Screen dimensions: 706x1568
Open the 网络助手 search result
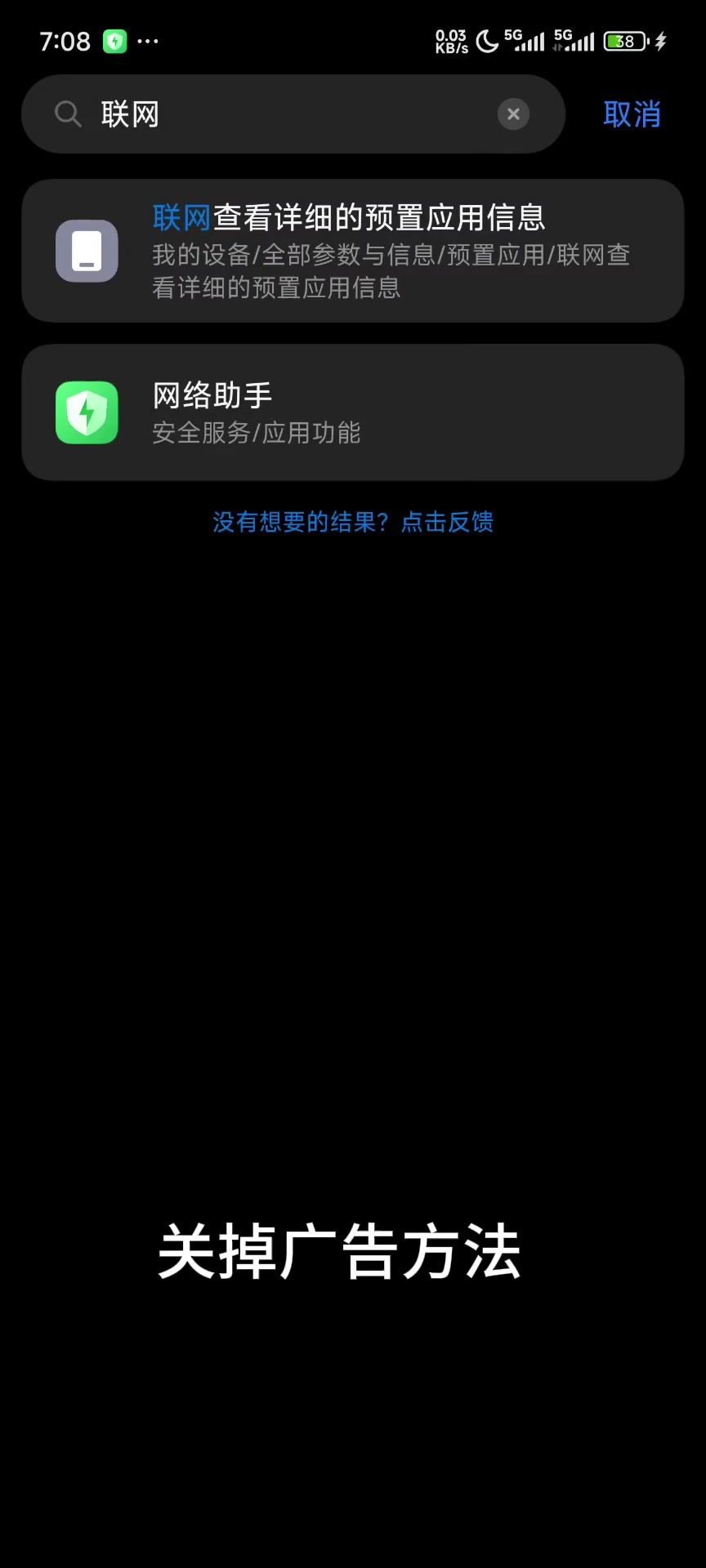(x=353, y=412)
